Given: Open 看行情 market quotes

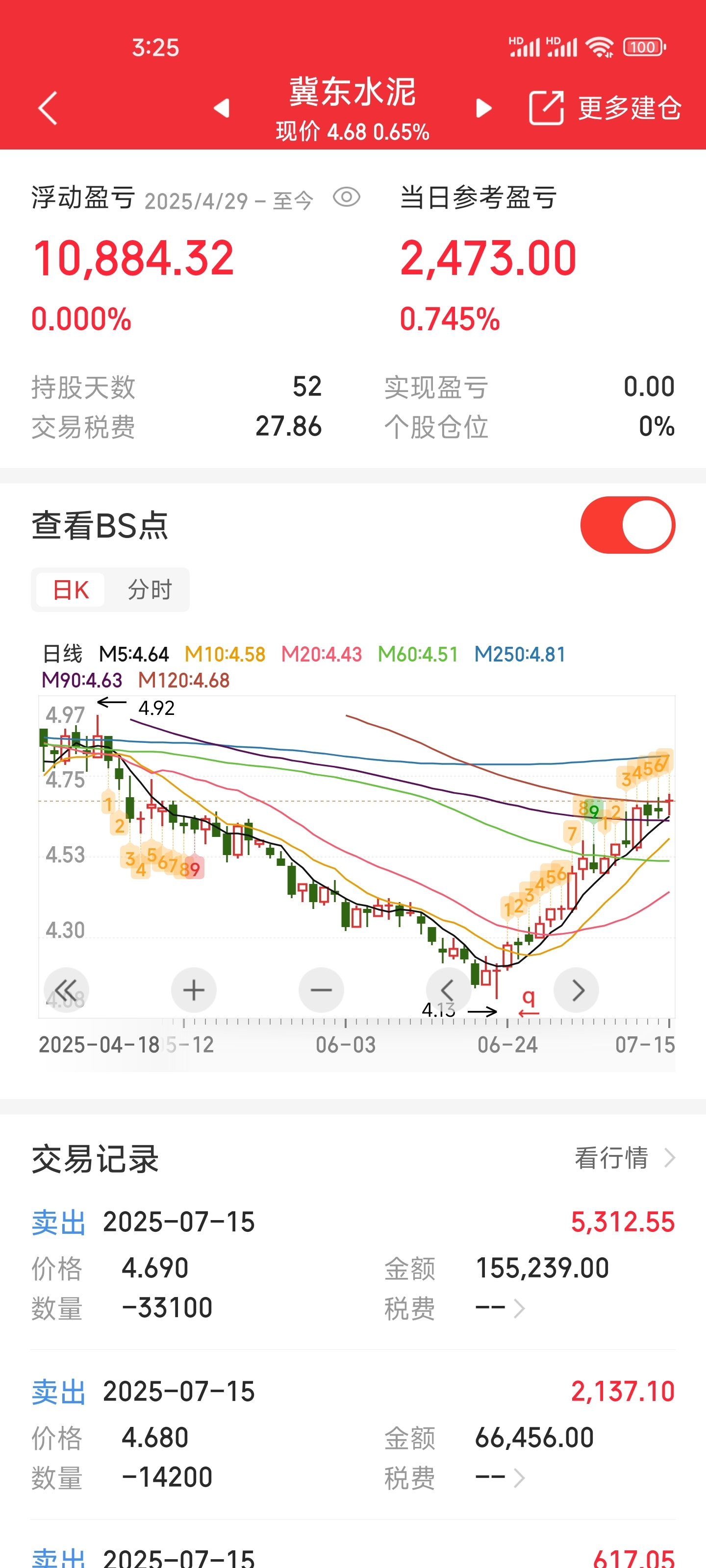Looking at the screenshot, I should [625, 1158].
